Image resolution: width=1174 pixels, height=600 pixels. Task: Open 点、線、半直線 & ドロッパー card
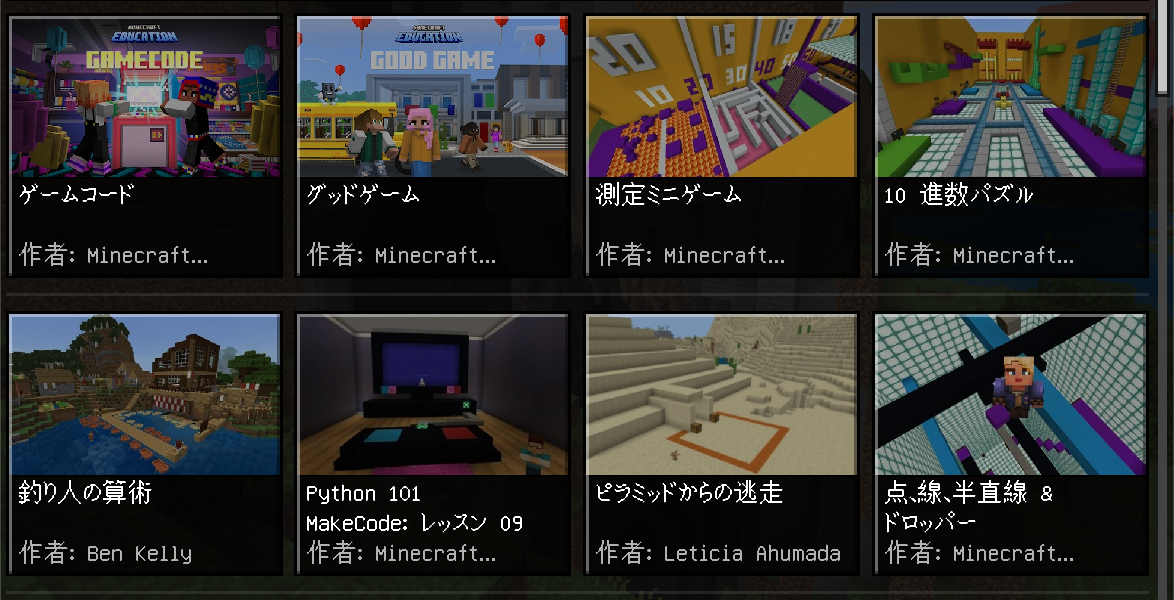1010,443
